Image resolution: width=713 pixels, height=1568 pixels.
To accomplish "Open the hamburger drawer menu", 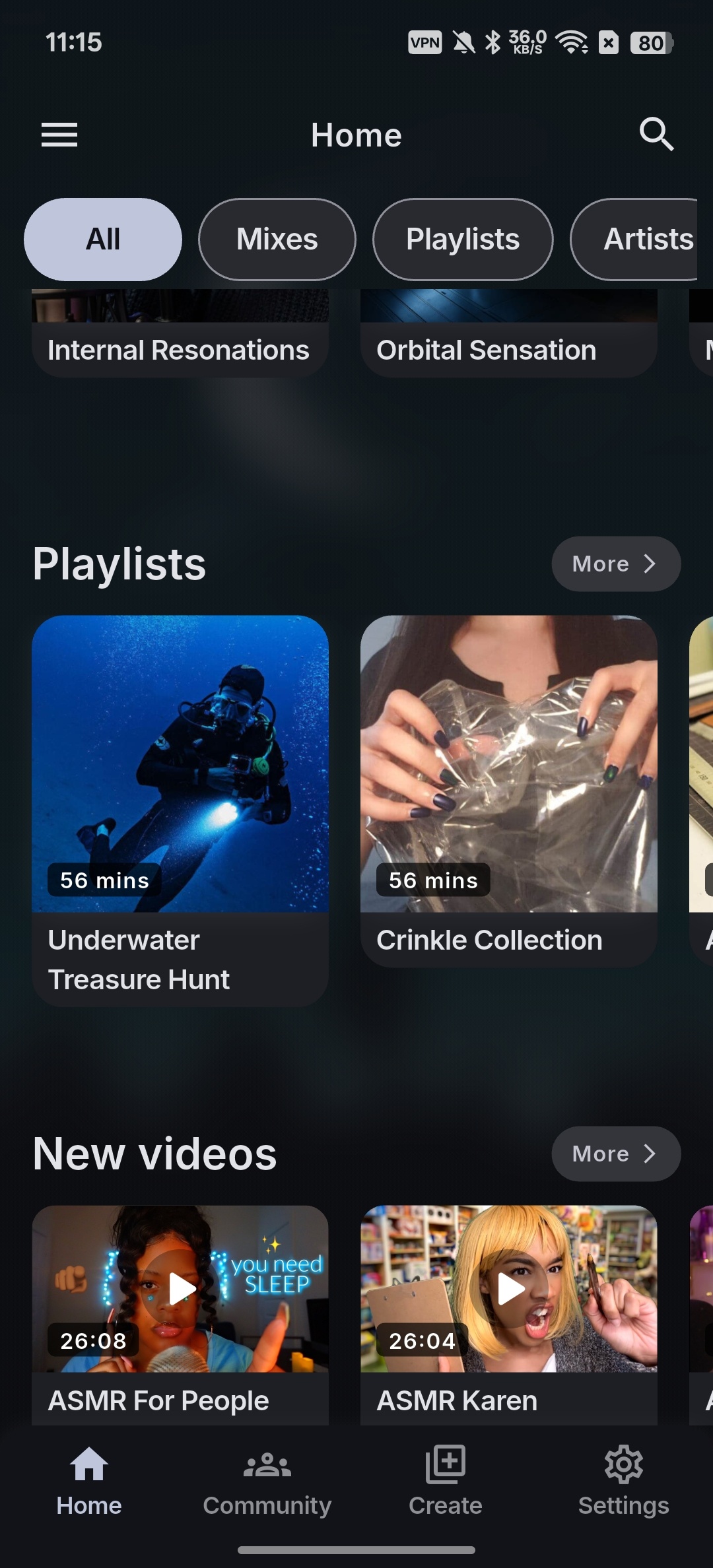I will (59, 135).
